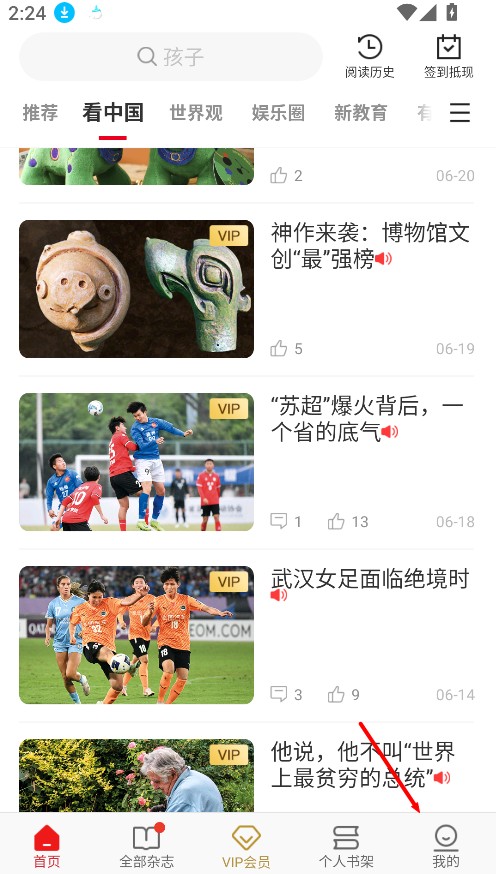Open the channel list hamburger menu

pos(460,113)
